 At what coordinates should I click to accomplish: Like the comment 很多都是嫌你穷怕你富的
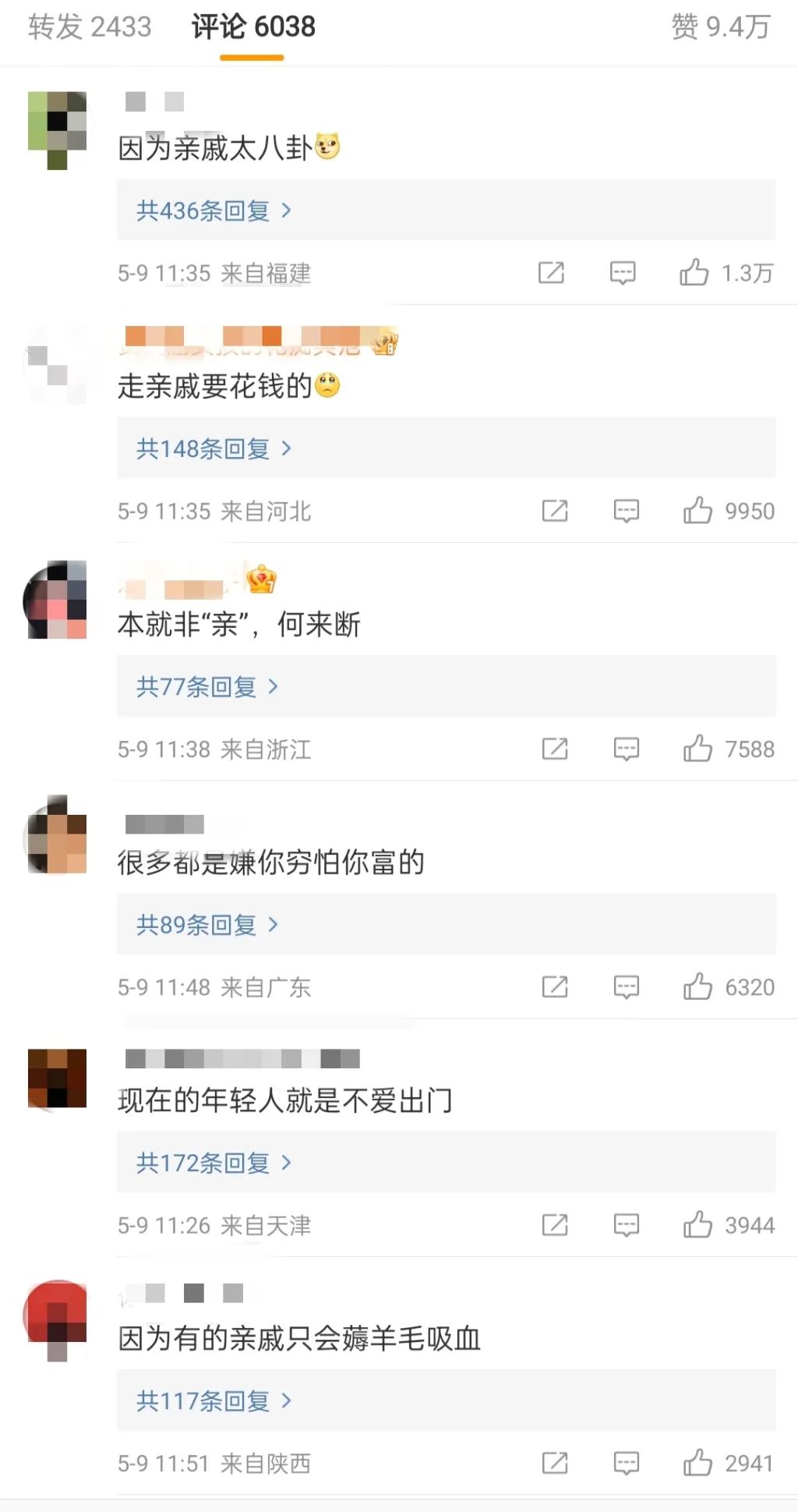[x=697, y=987]
